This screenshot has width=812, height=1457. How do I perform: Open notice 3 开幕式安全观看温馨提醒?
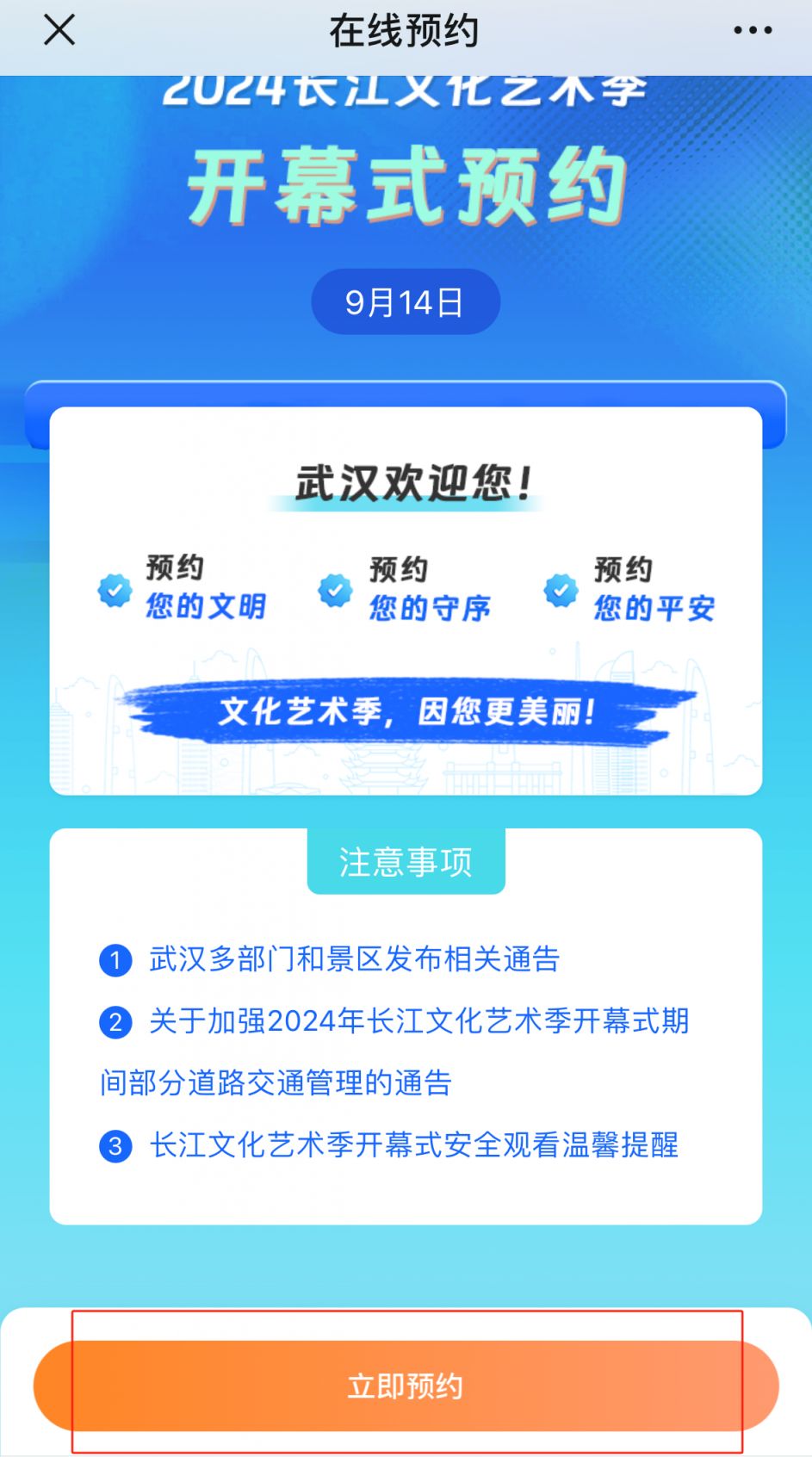389,1145
